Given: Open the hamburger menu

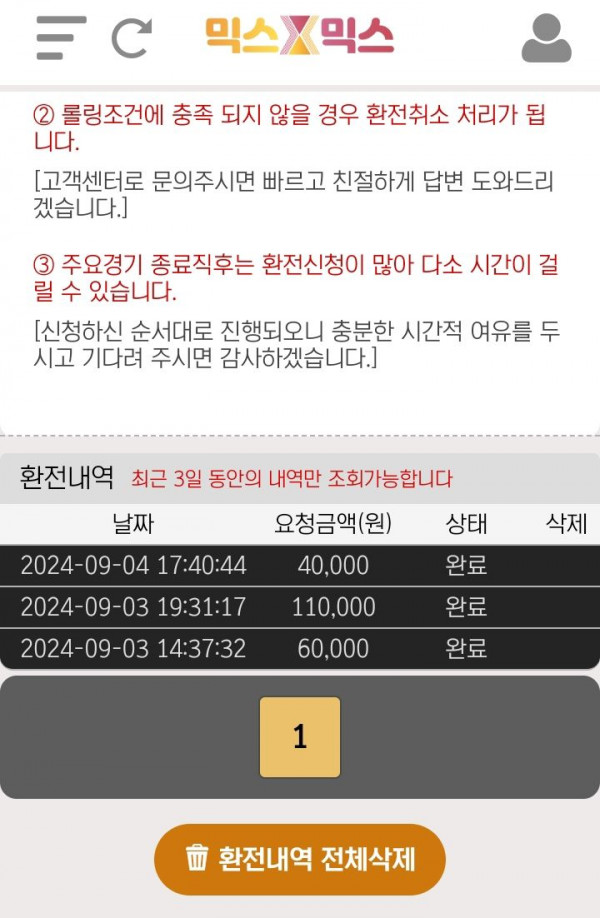Looking at the screenshot, I should [60, 39].
